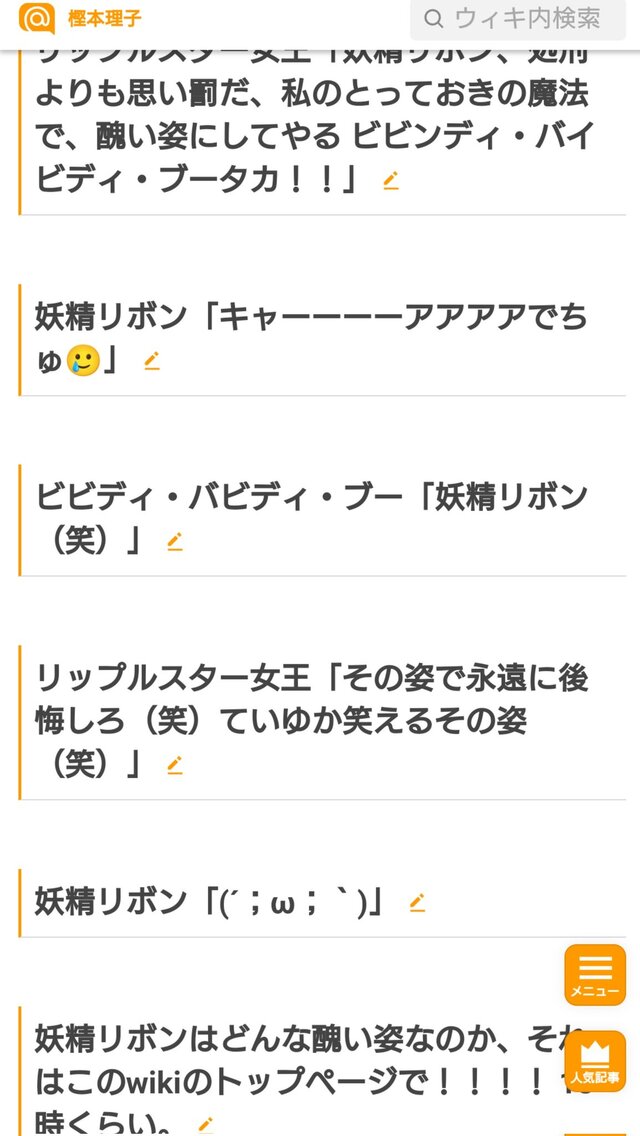Image resolution: width=640 pixels, height=1136 pixels.
Task: Edit the 妖精リボンはどんな醜い姿なのか section
Action: coord(206,1124)
